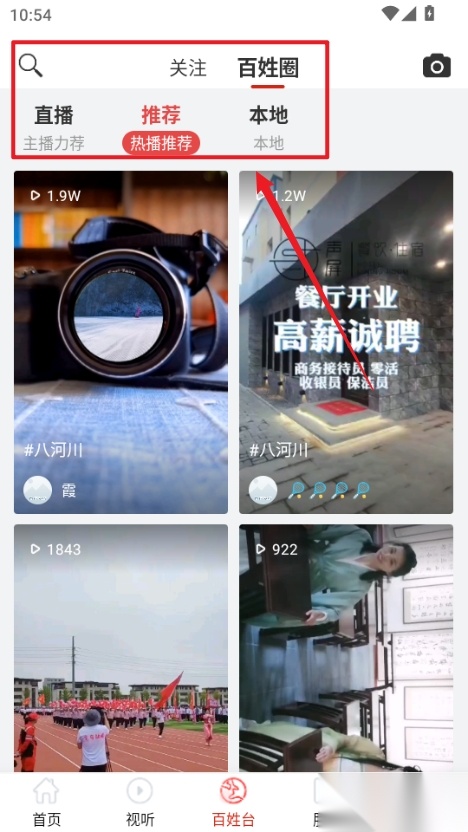Open the search magnifier icon
This screenshot has width=468, height=832.
tap(30, 66)
